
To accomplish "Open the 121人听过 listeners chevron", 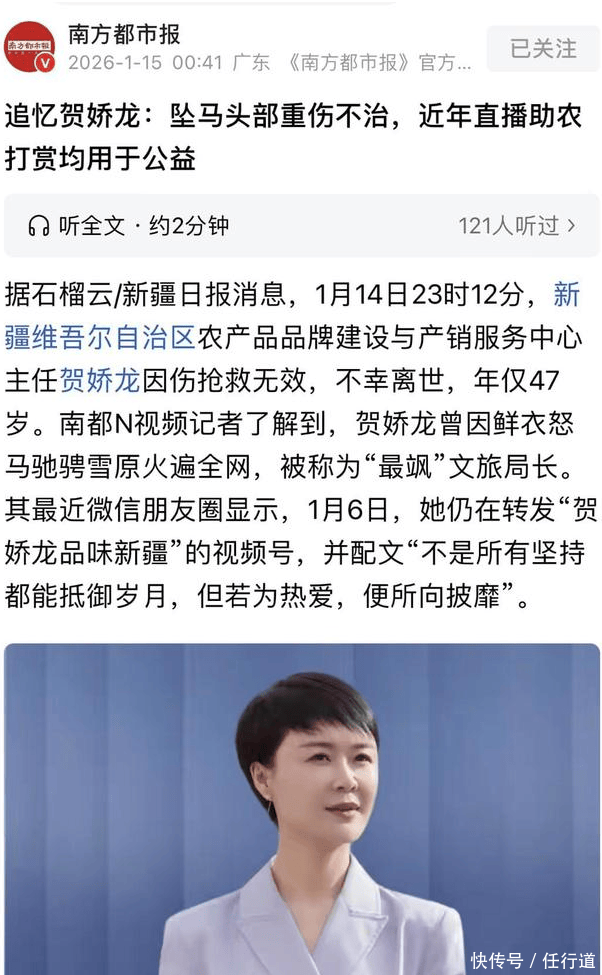I will click(572, 226).
